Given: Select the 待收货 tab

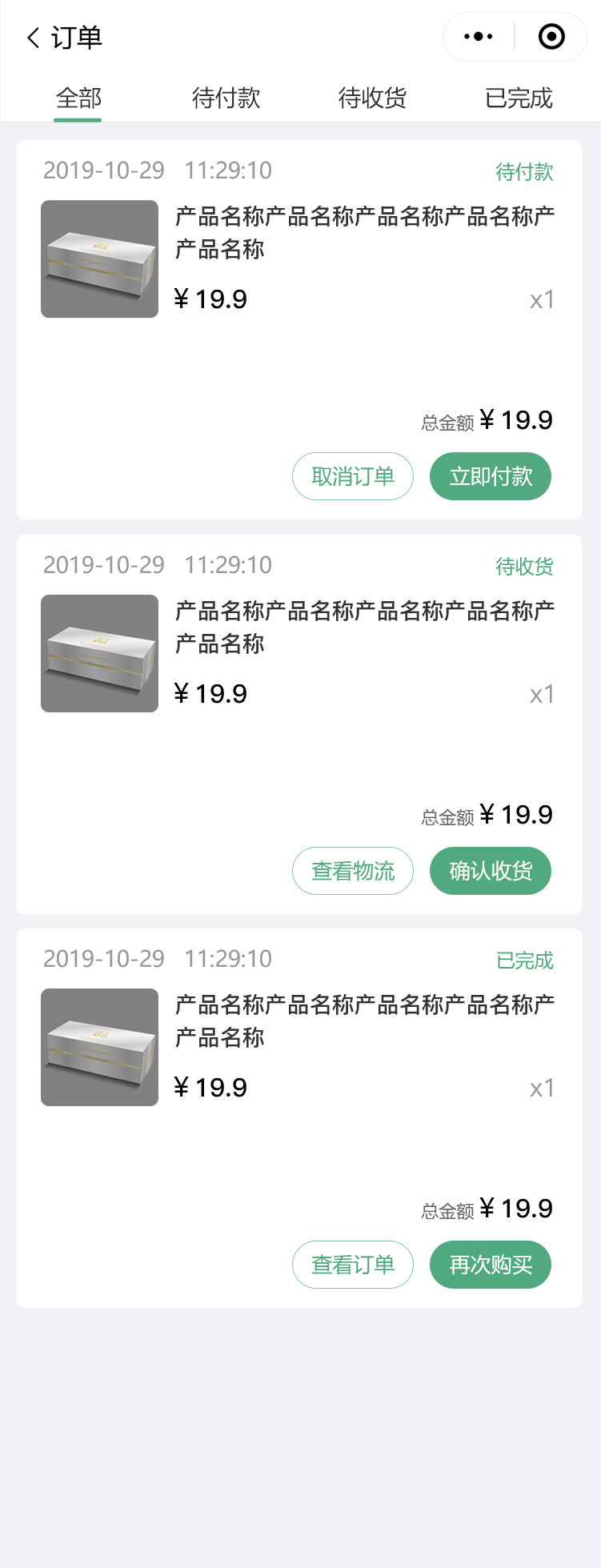Looking at the screenshot, I should [x=372, y=98].
